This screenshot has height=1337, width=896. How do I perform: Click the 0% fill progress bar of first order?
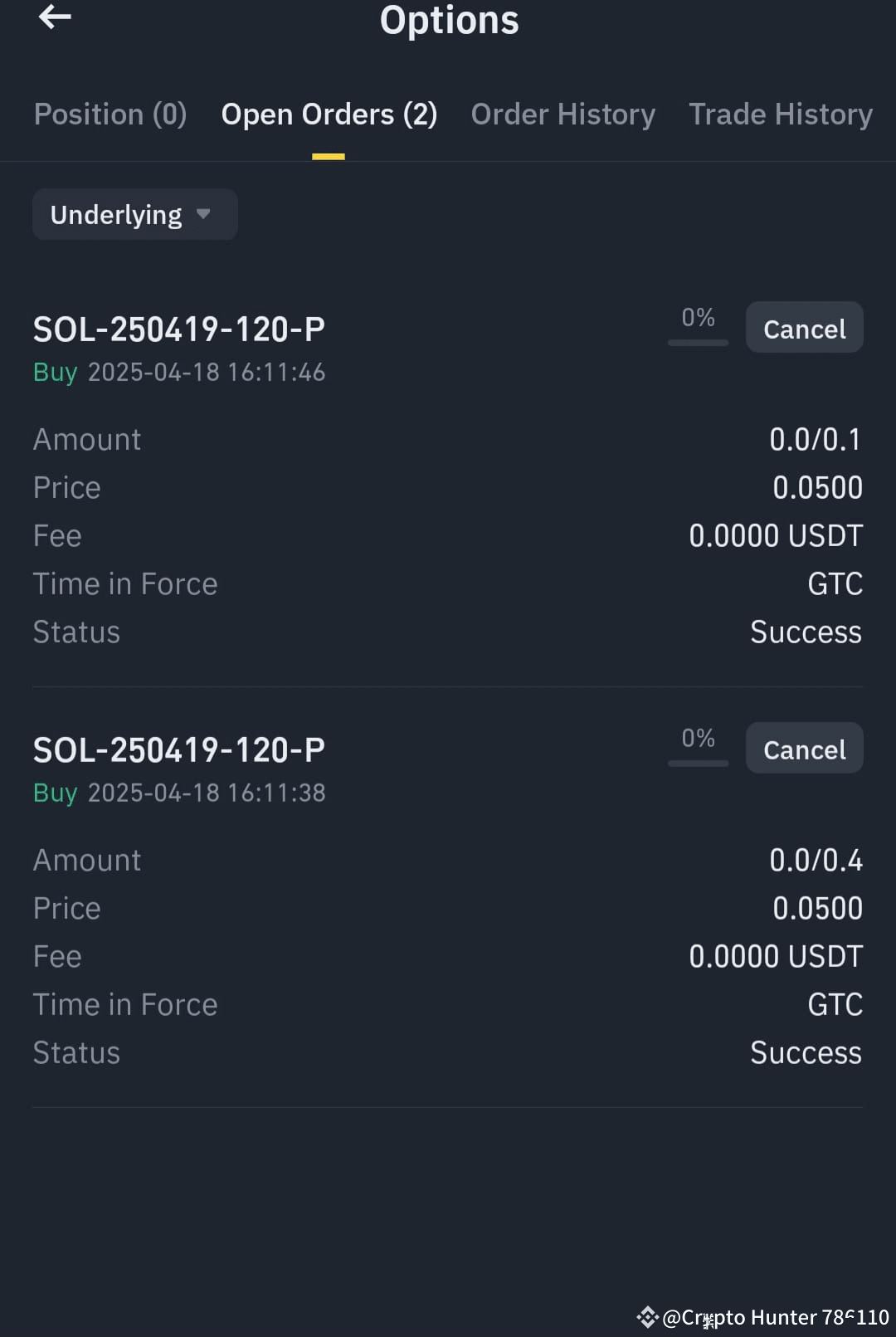pos(698,324)
